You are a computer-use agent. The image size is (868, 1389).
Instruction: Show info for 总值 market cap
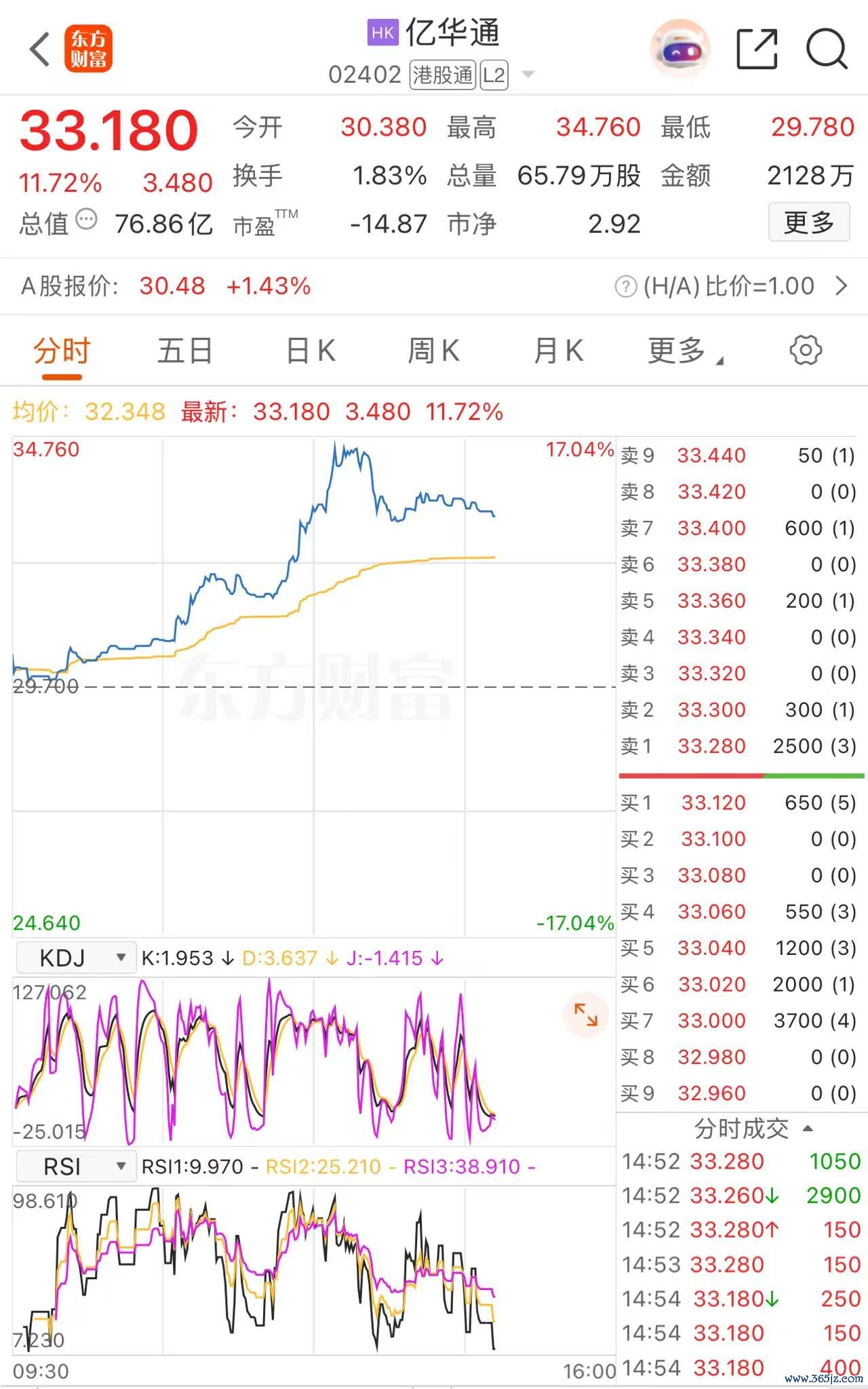(87, 220)
